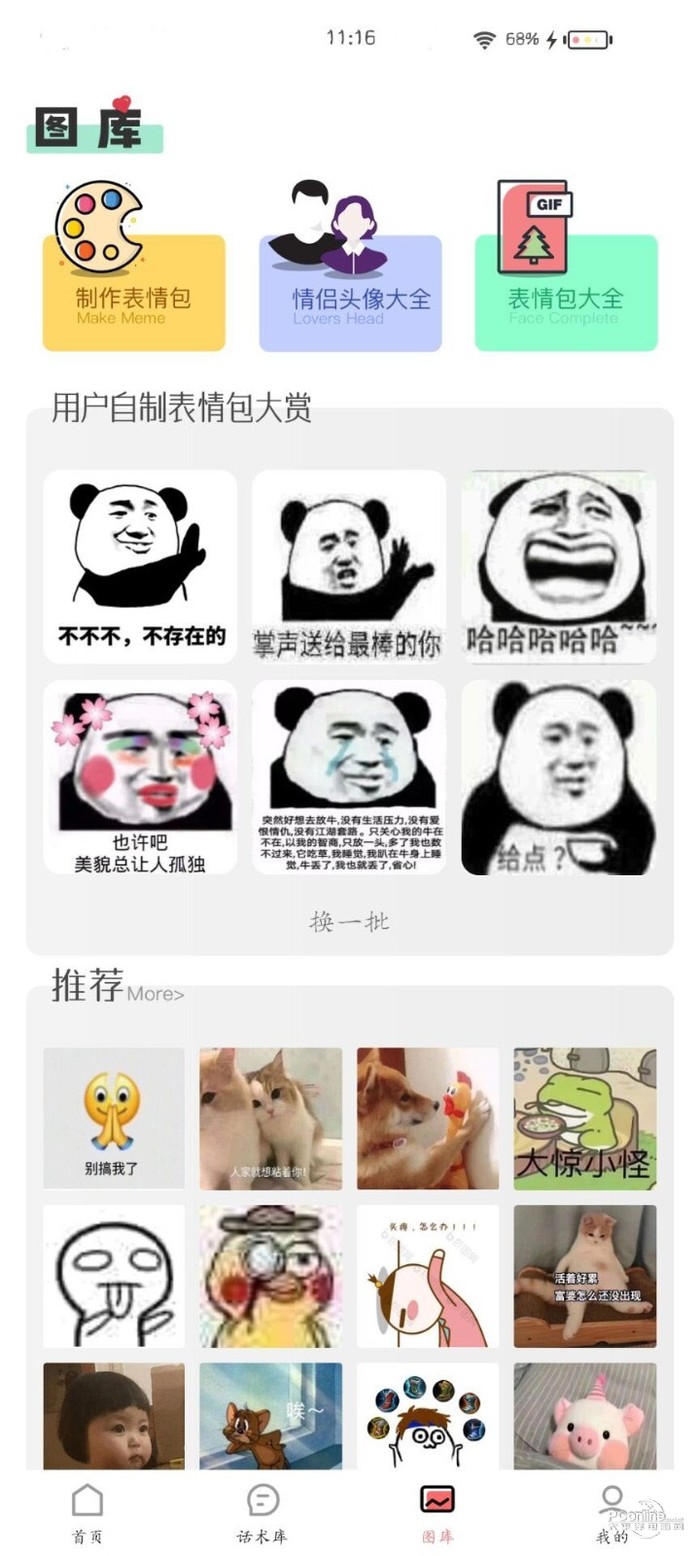This screenshot has width=700, height=1556.
Task: Open the 美貌总让人孤独 panda meme
Action: pyautogui.click(x=140, y=777)
